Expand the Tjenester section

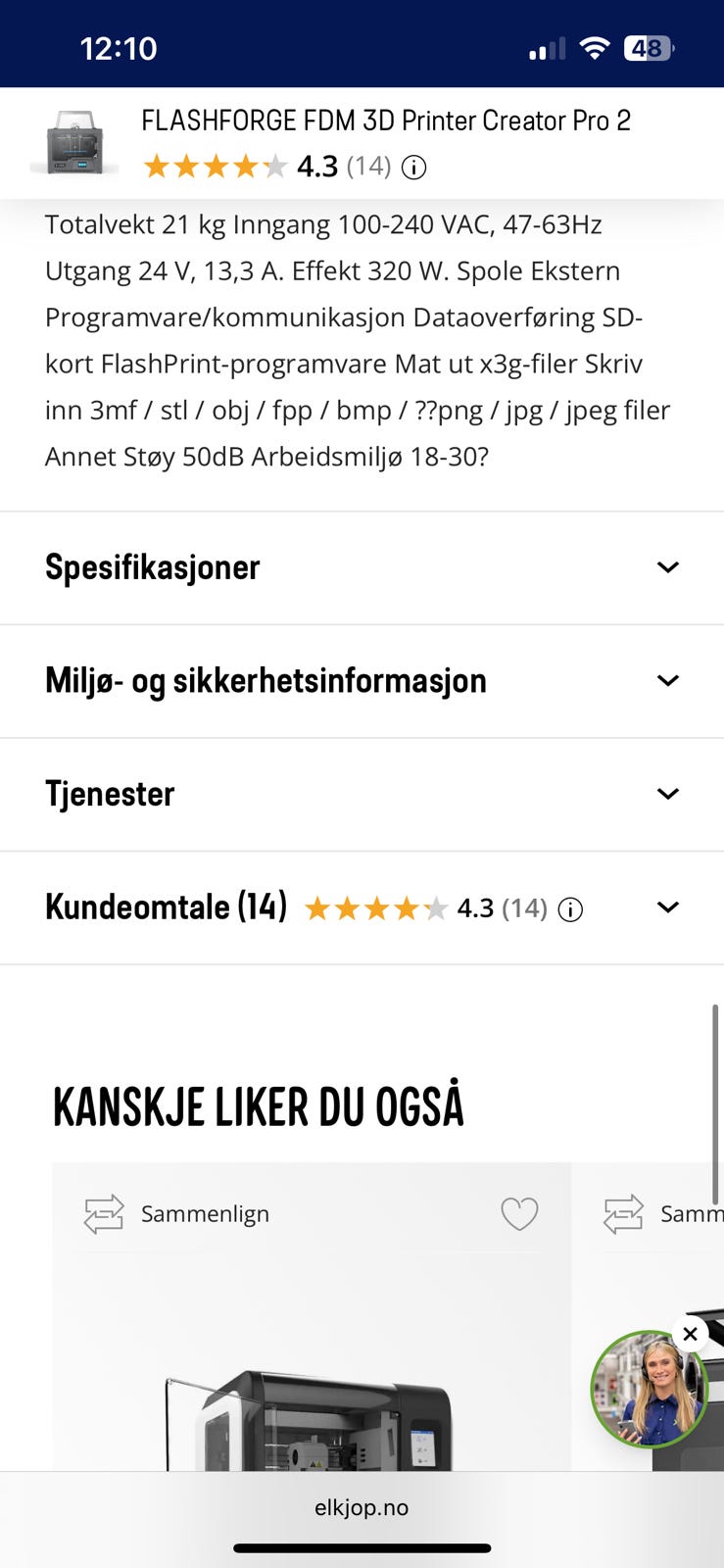(x=362, y=794)
